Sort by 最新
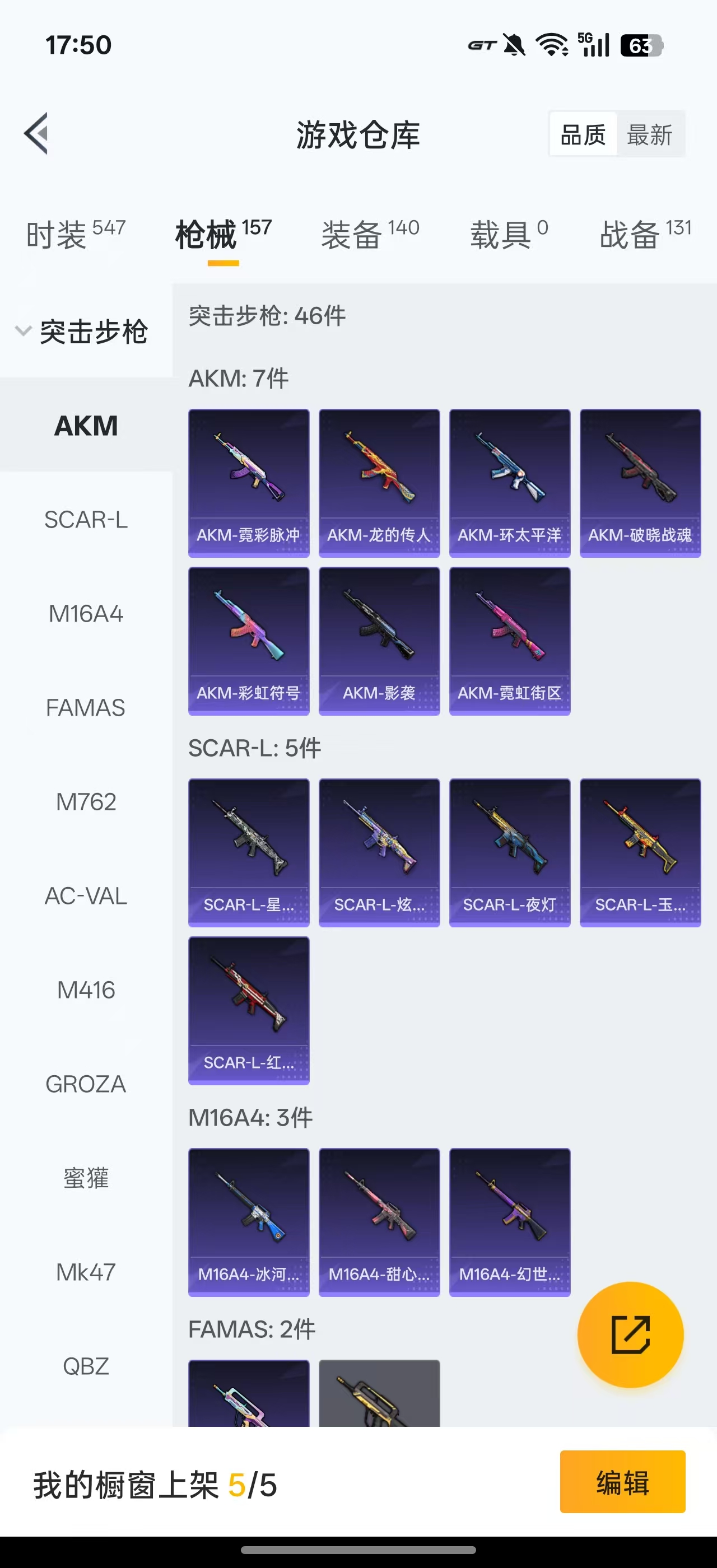The height and width of the screenshot is (1568, 717). [650, 134]
